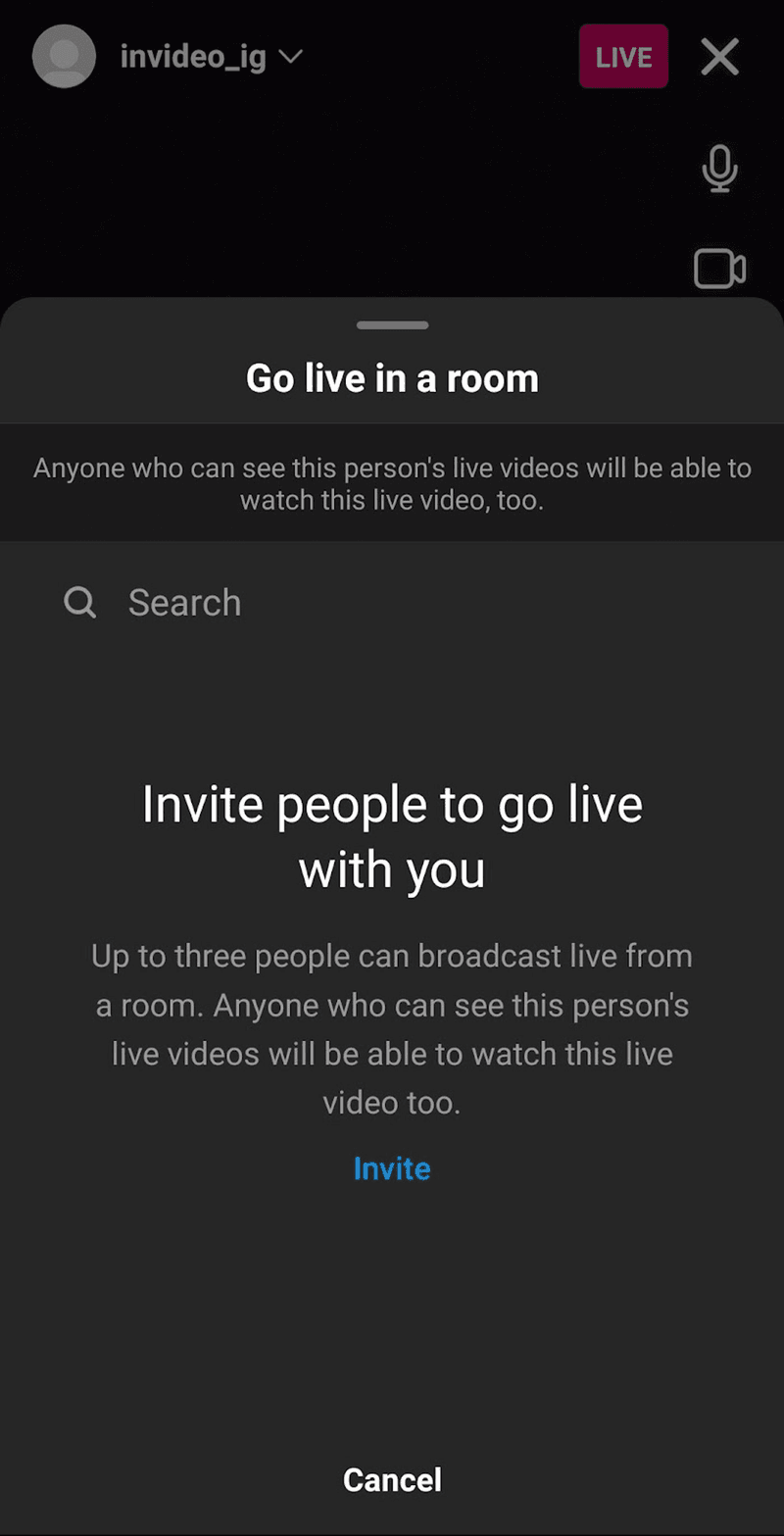Tap the Search field for people
The height and width of the screenshot is (1536, 784).
[392, 602]
